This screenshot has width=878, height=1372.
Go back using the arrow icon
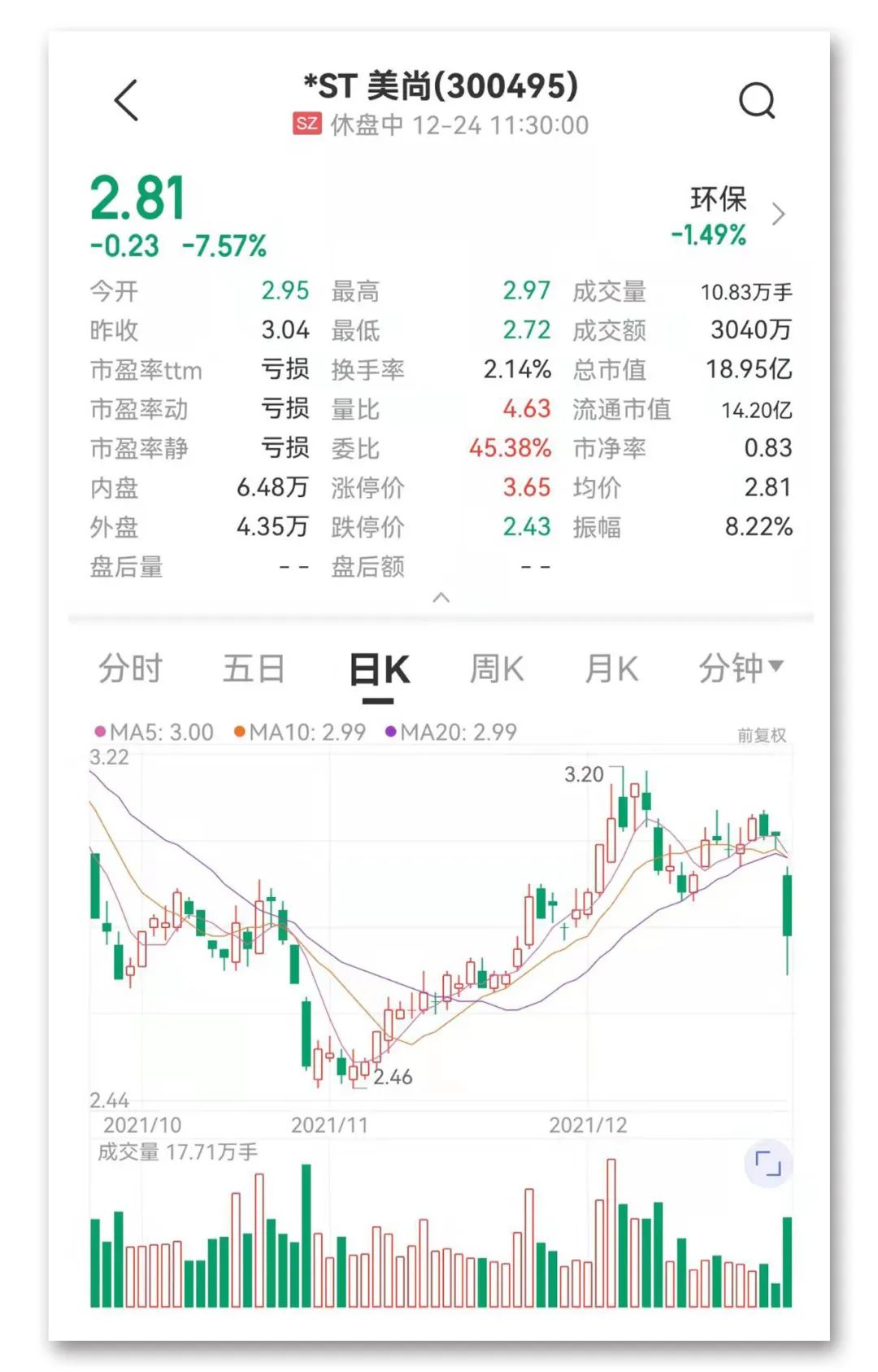pyautogui.click(x=127, y=101)
